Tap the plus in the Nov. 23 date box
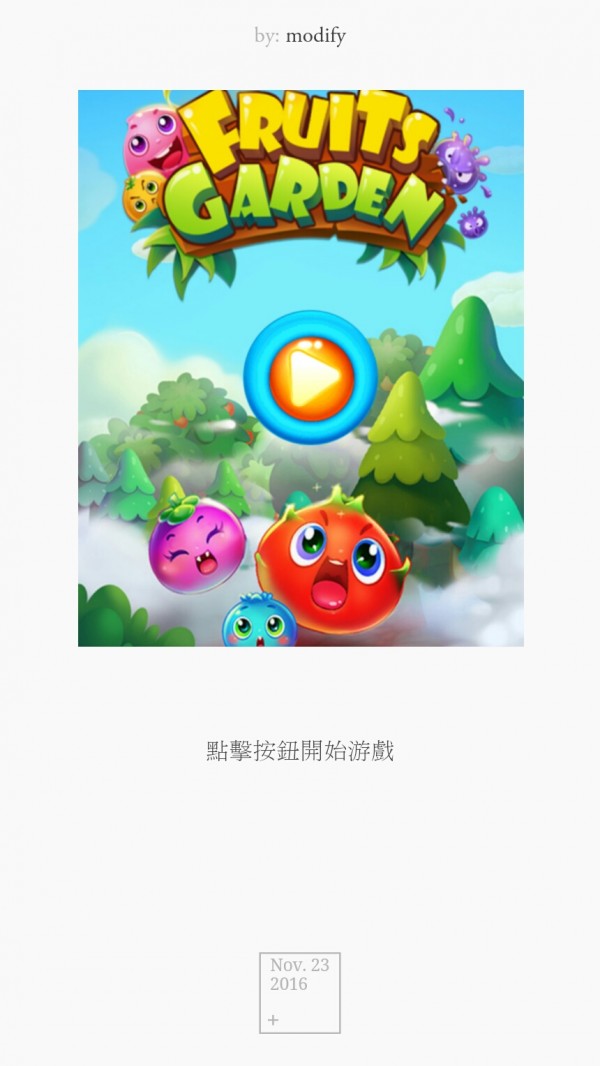Image resolution: width=600 pixels, height=1066 pixels. pyautogui.click(x=274, y=1020)
